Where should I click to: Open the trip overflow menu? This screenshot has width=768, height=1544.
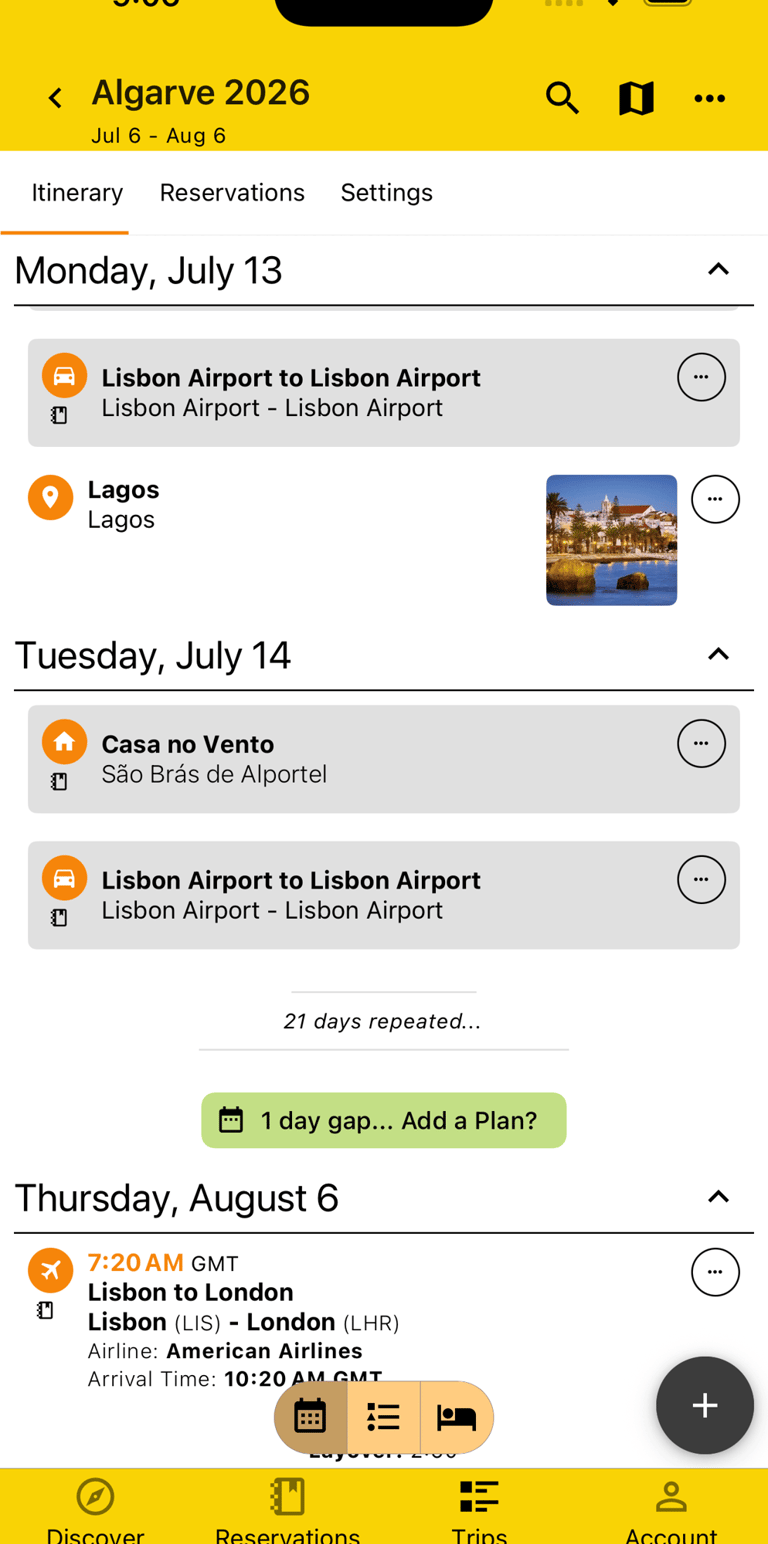(x=710, y=98)
